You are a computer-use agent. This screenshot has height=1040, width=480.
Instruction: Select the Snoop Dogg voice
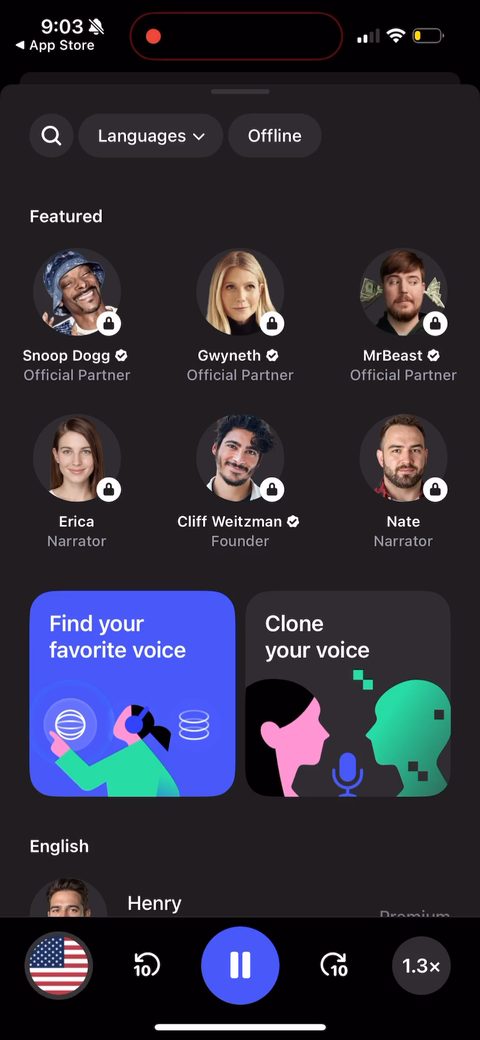pyautogui.click(x=77, y=316)
